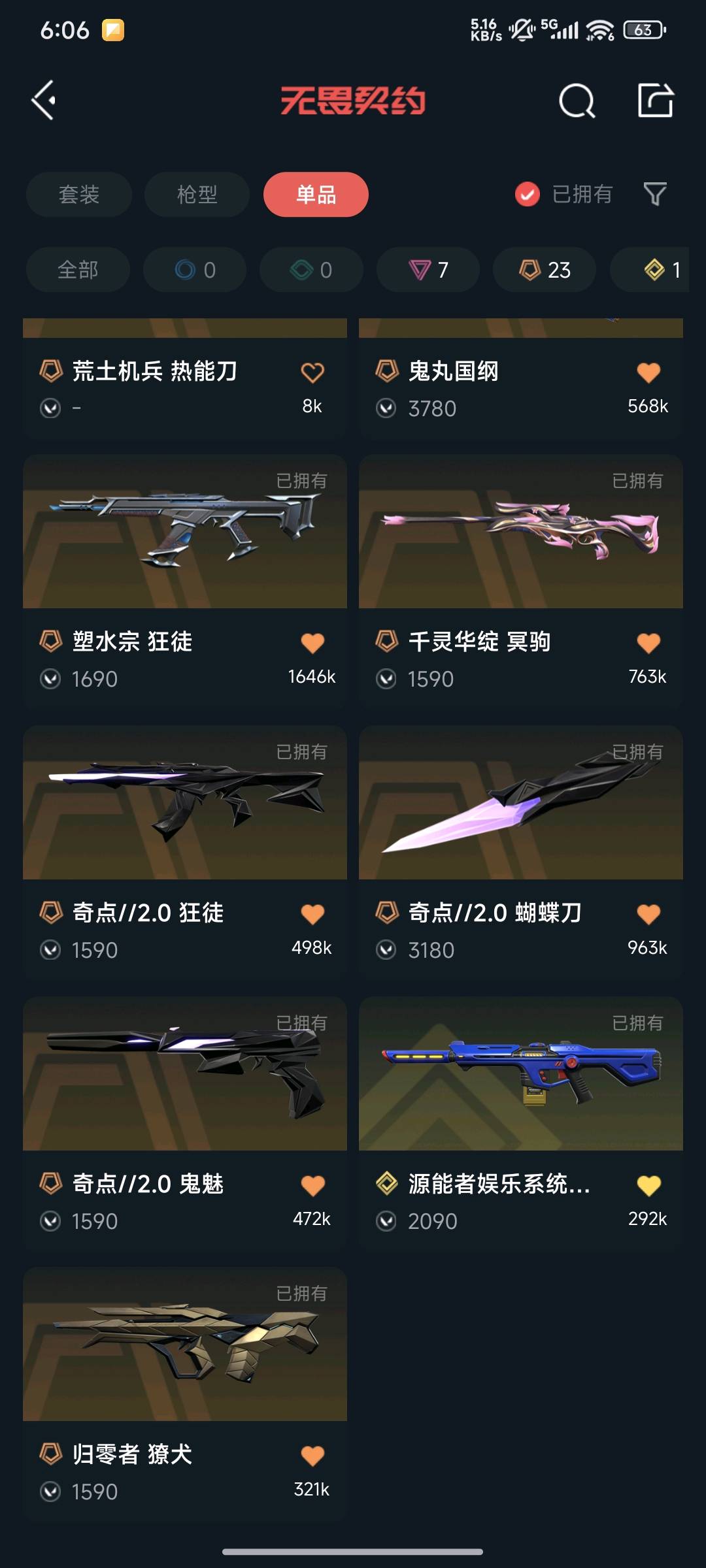Share this page via the share icon
Image resolution: width=706 pixels, height=1568 pixels.
pos(655,101)
